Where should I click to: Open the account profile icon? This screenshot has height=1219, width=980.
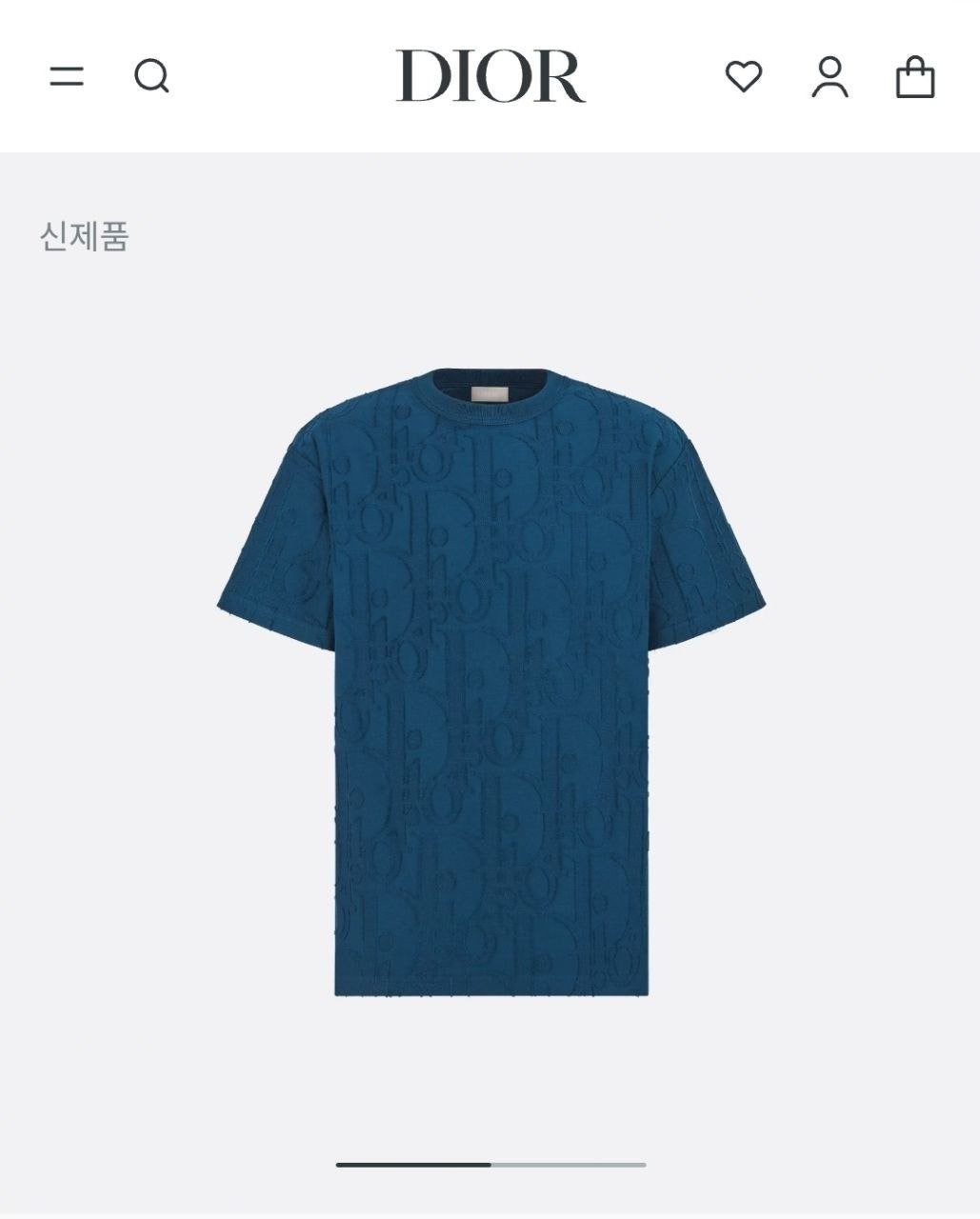click(830, 76)
